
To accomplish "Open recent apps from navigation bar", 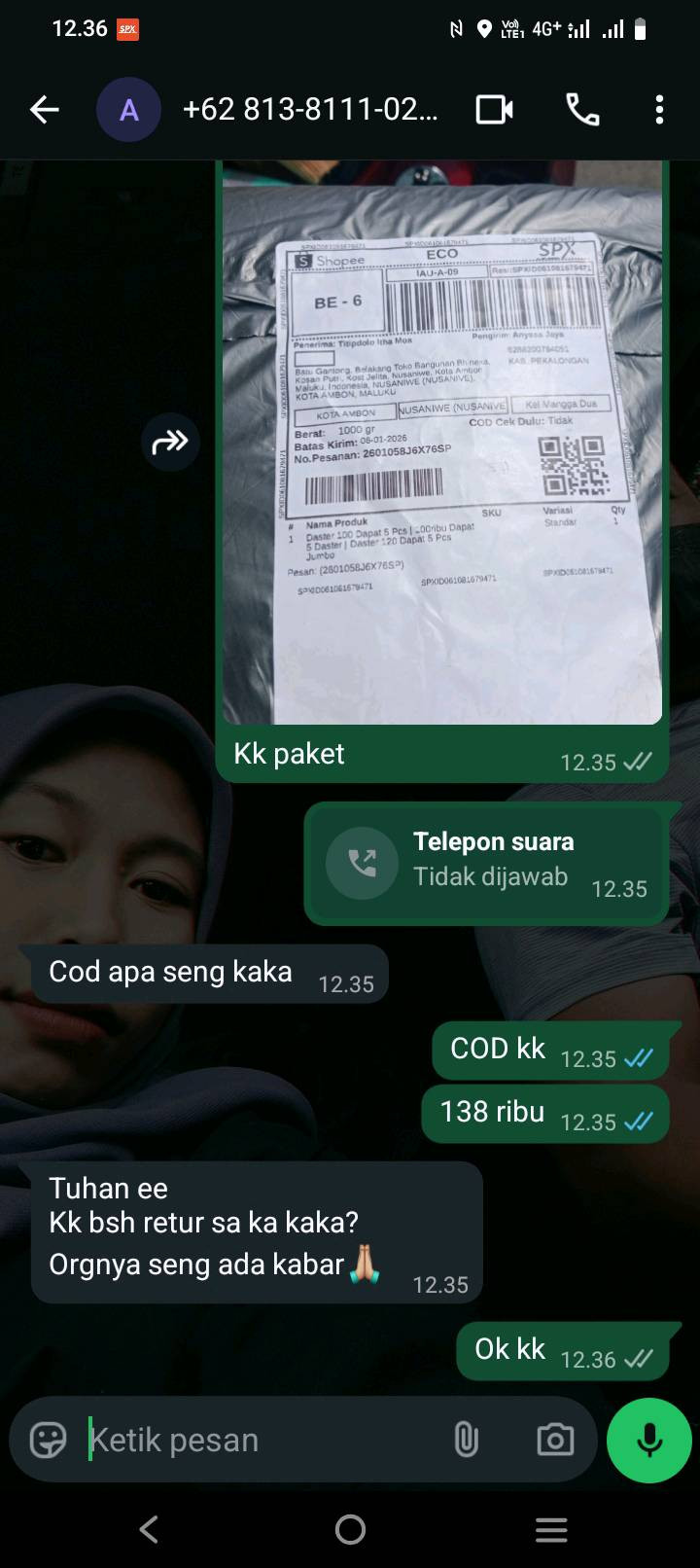I will [551, 1530].
